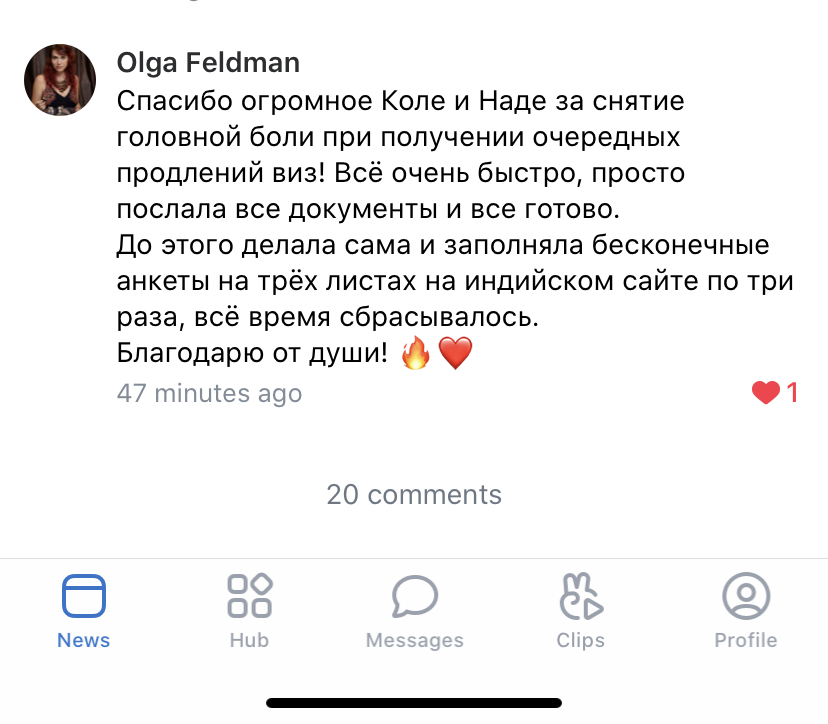Switch to the Clips tab

click(x=580, y=610)
